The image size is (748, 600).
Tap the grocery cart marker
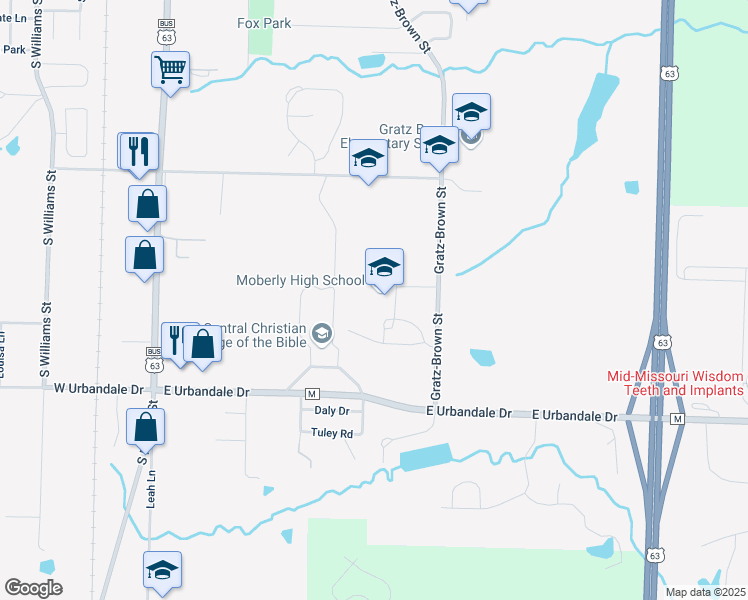point(170,70)
